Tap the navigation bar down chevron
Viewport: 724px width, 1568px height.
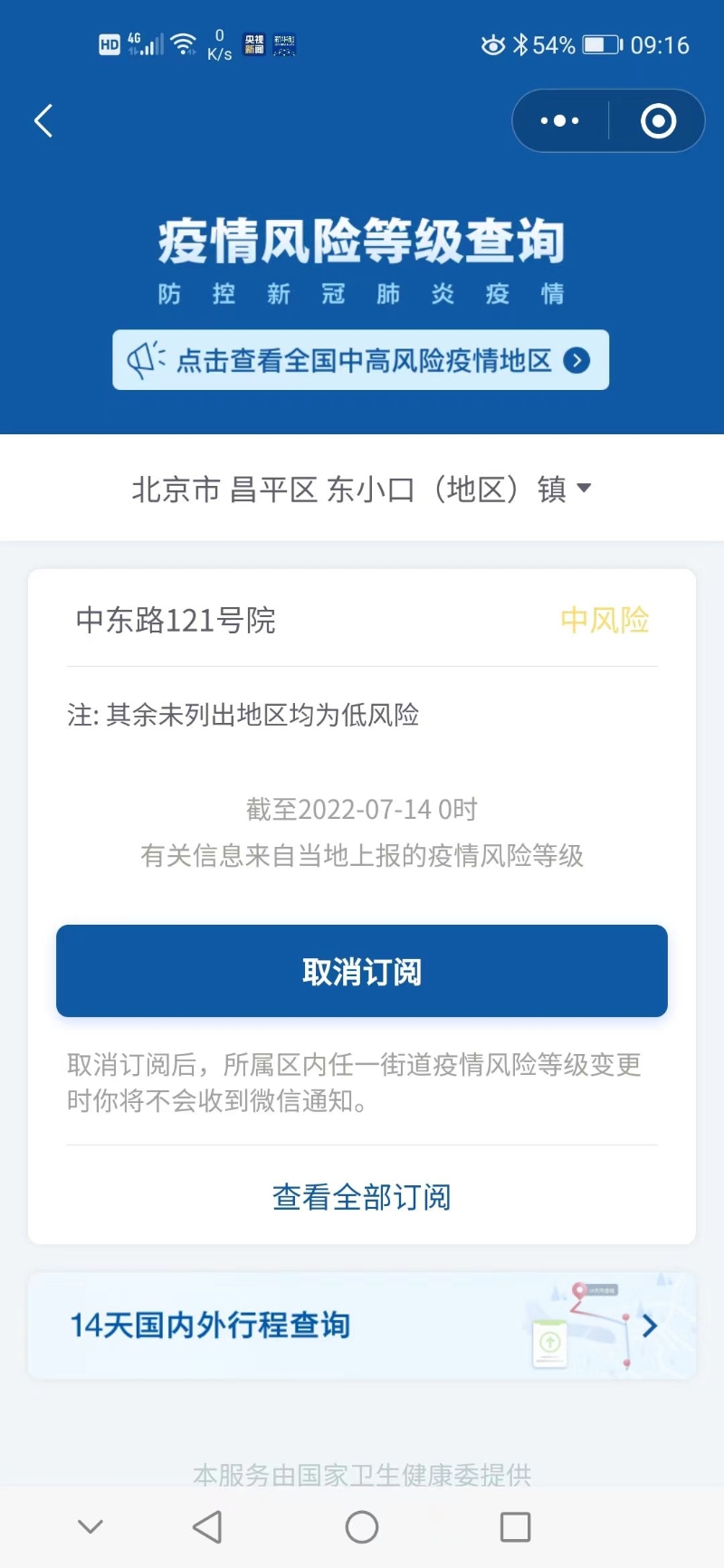pos(90,1525)
